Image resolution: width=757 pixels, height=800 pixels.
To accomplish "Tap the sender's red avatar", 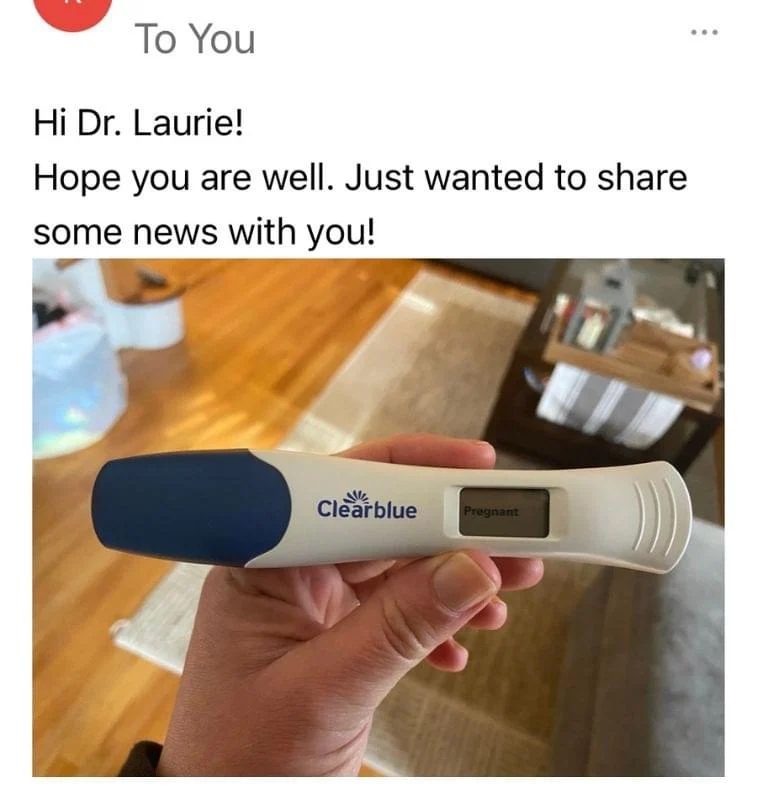I will (x=70, y=10).
